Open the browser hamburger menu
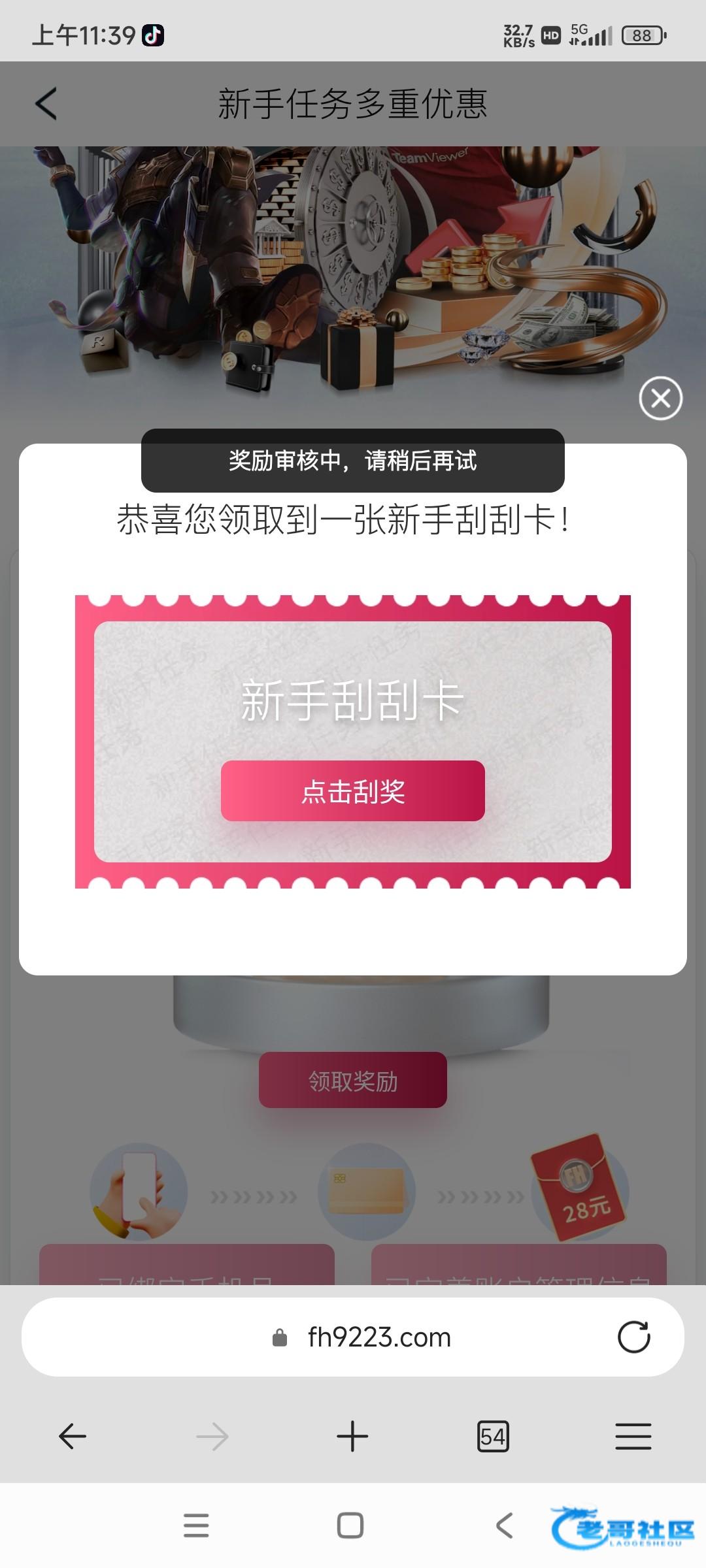706x1568 pixels. tap(633, 1436)
